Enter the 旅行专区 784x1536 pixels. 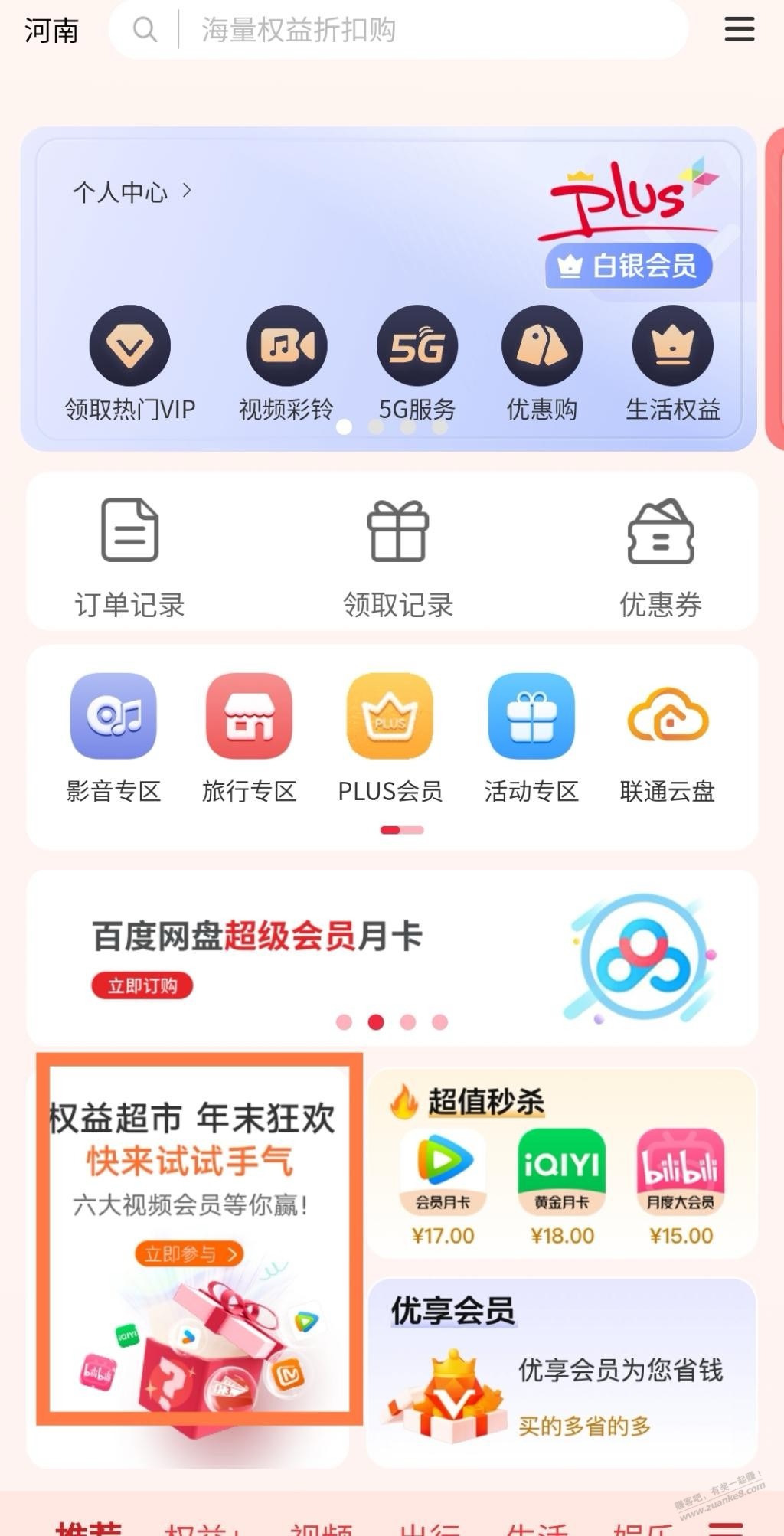[249, 735]
